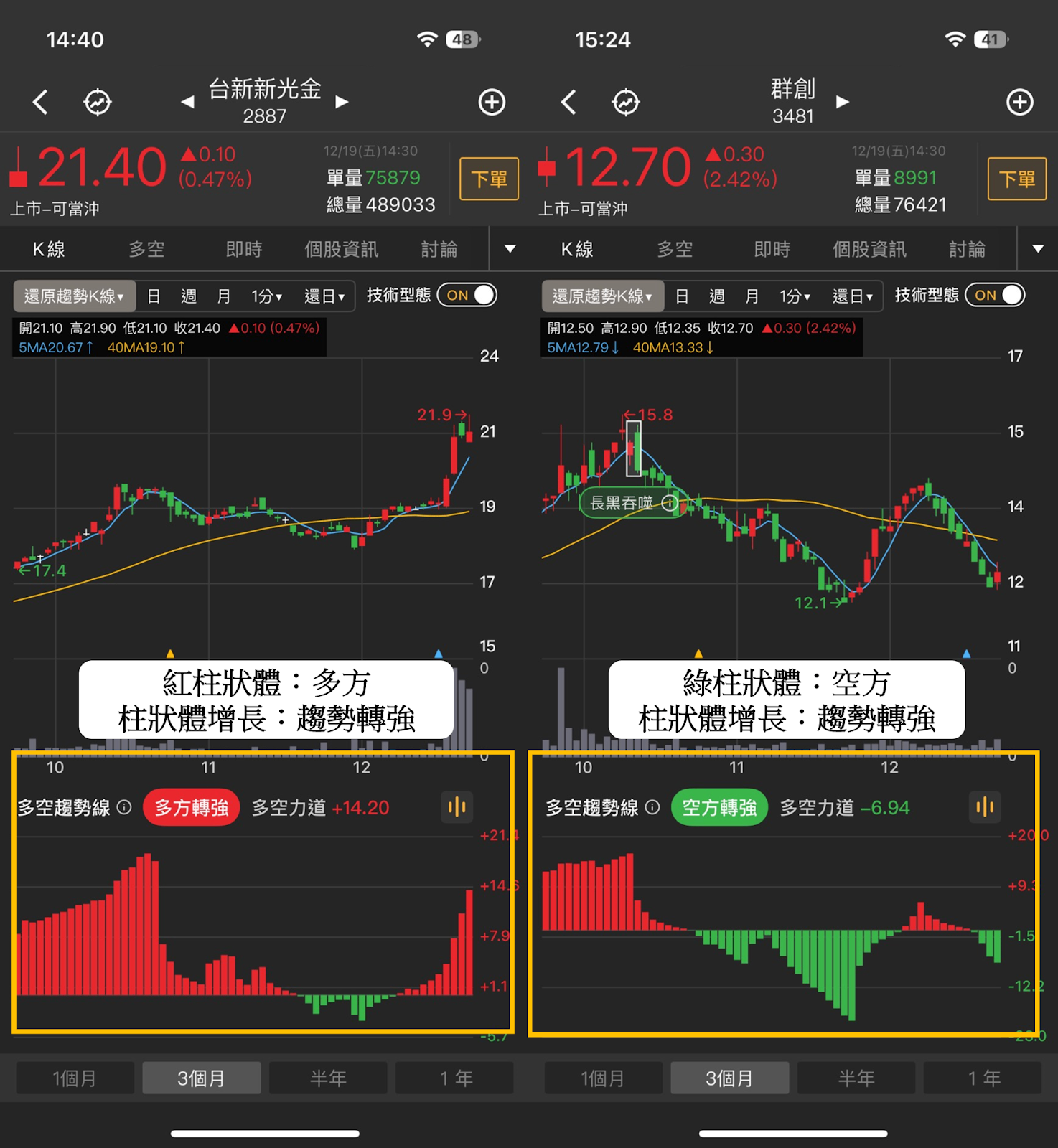The image size is (1058, 1148).
Task: Select the 週 weekly period on the left chart
Action: pyautogui.click(x=189, y=296)
